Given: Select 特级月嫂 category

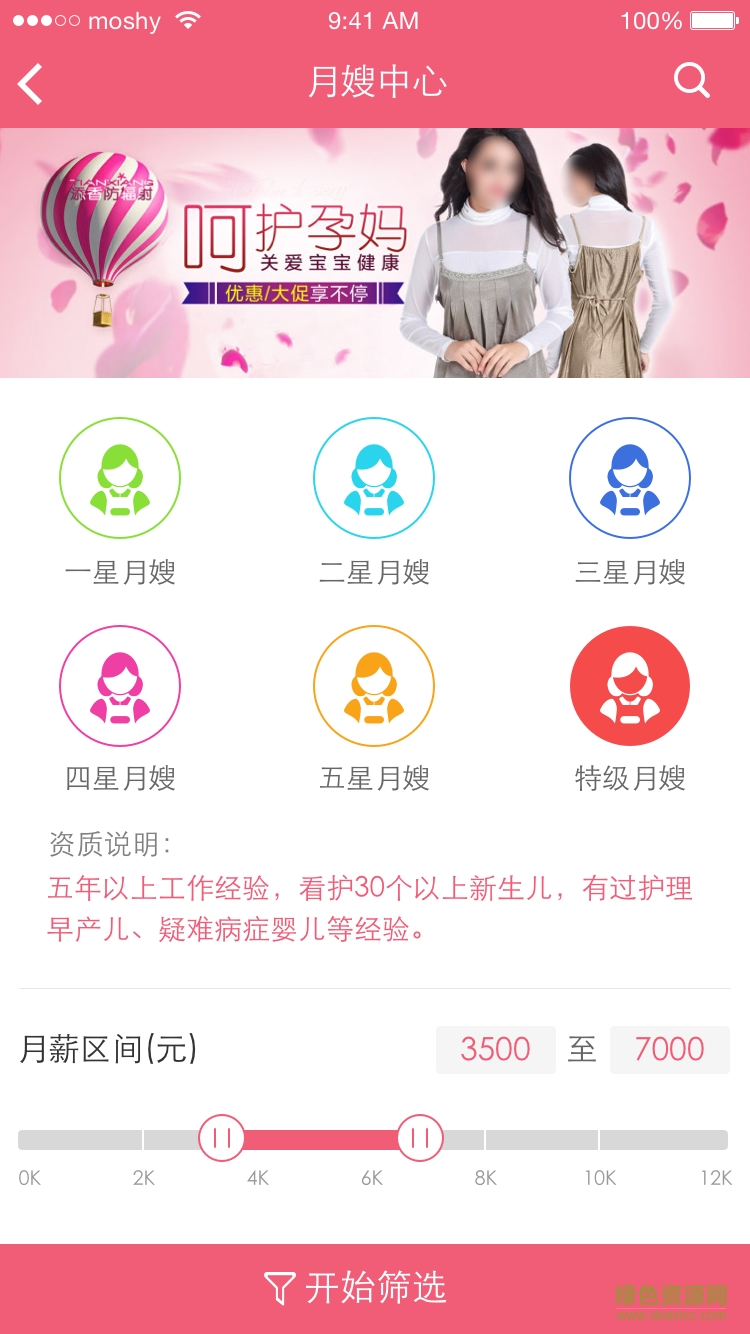Looking at the screenshot, I should pos(630,687).
